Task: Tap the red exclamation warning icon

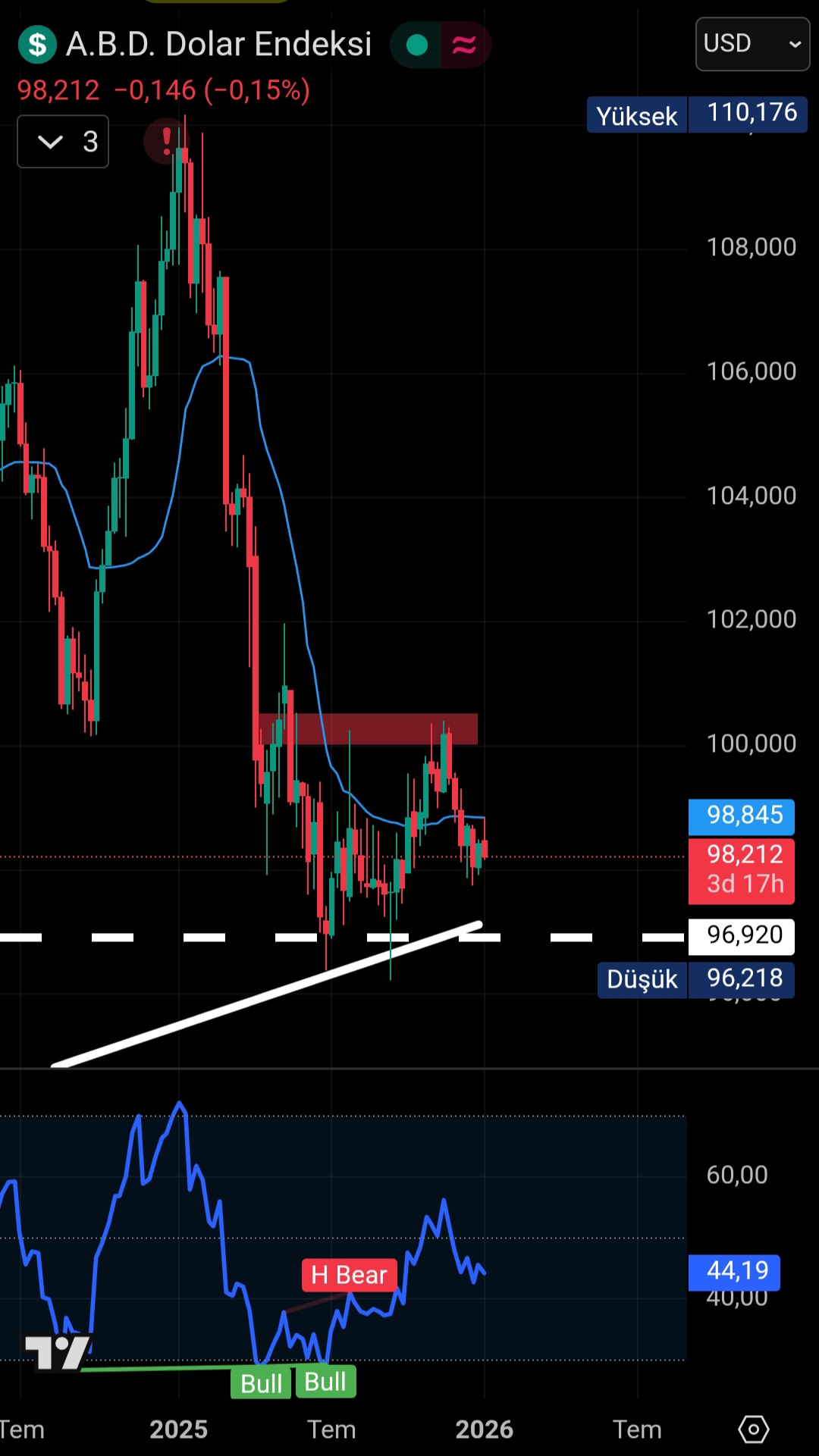Action: coord(166,141)
